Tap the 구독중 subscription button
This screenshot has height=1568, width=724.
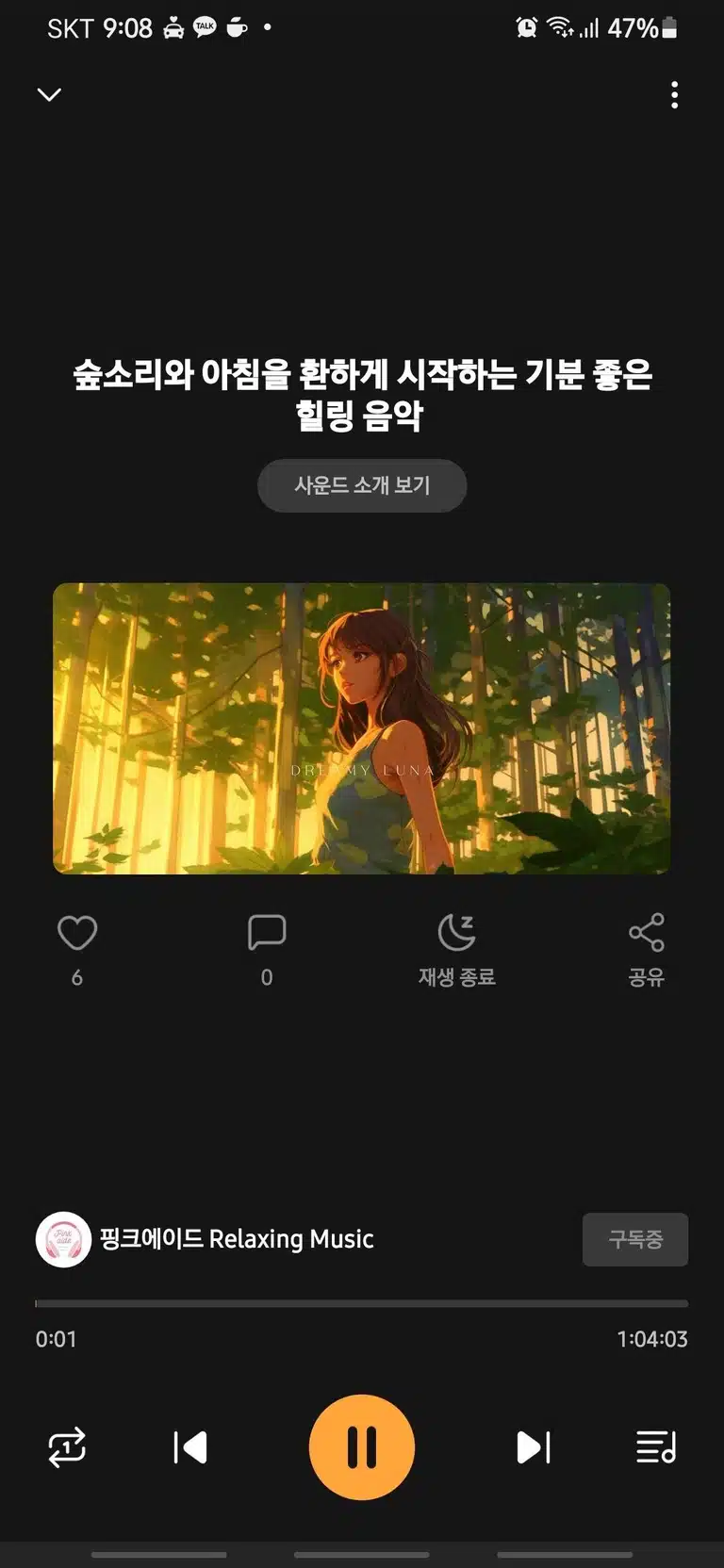pos(635,1239)
